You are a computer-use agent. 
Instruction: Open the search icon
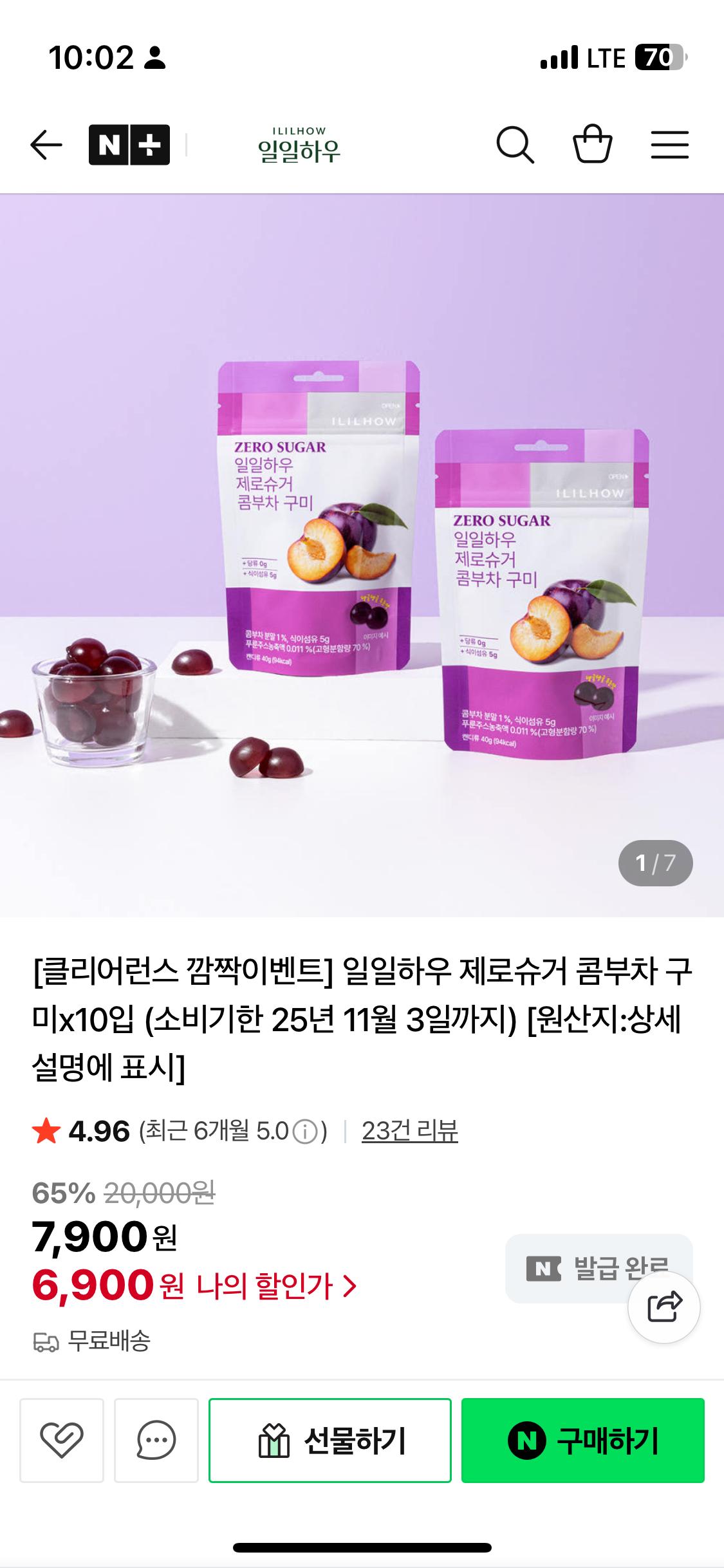pos(515,145)
